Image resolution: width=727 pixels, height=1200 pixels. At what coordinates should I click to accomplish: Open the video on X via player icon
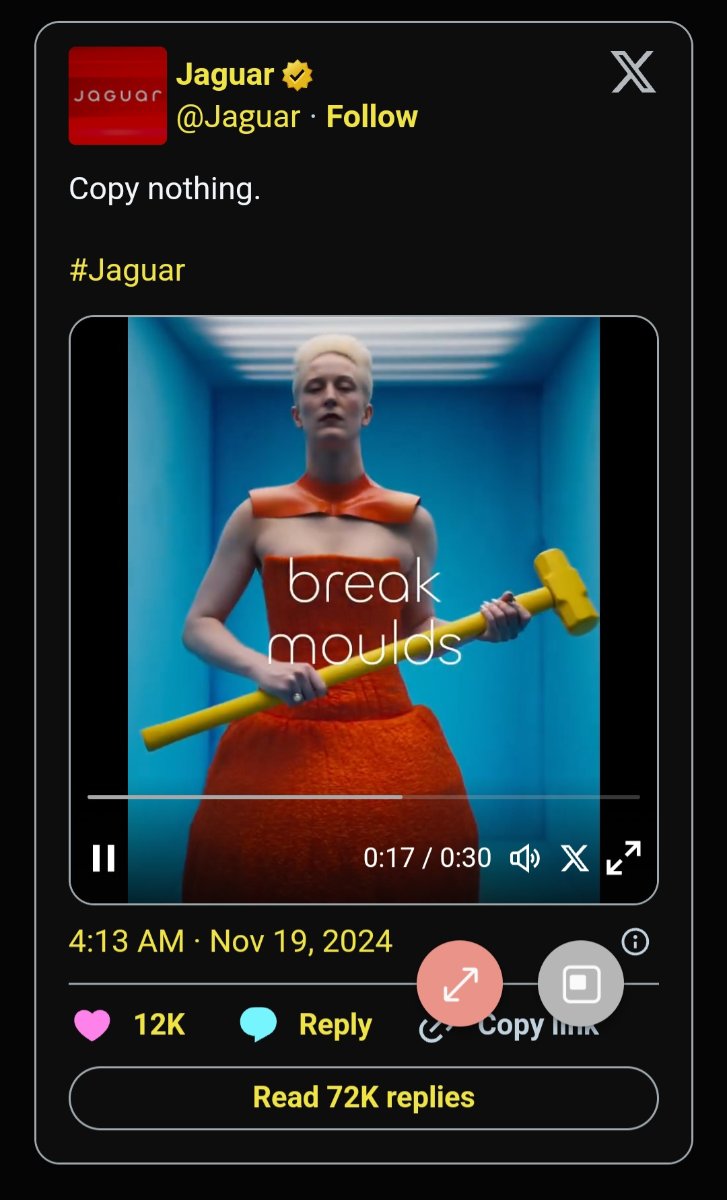pyautogui.click(x=574, y=858)
